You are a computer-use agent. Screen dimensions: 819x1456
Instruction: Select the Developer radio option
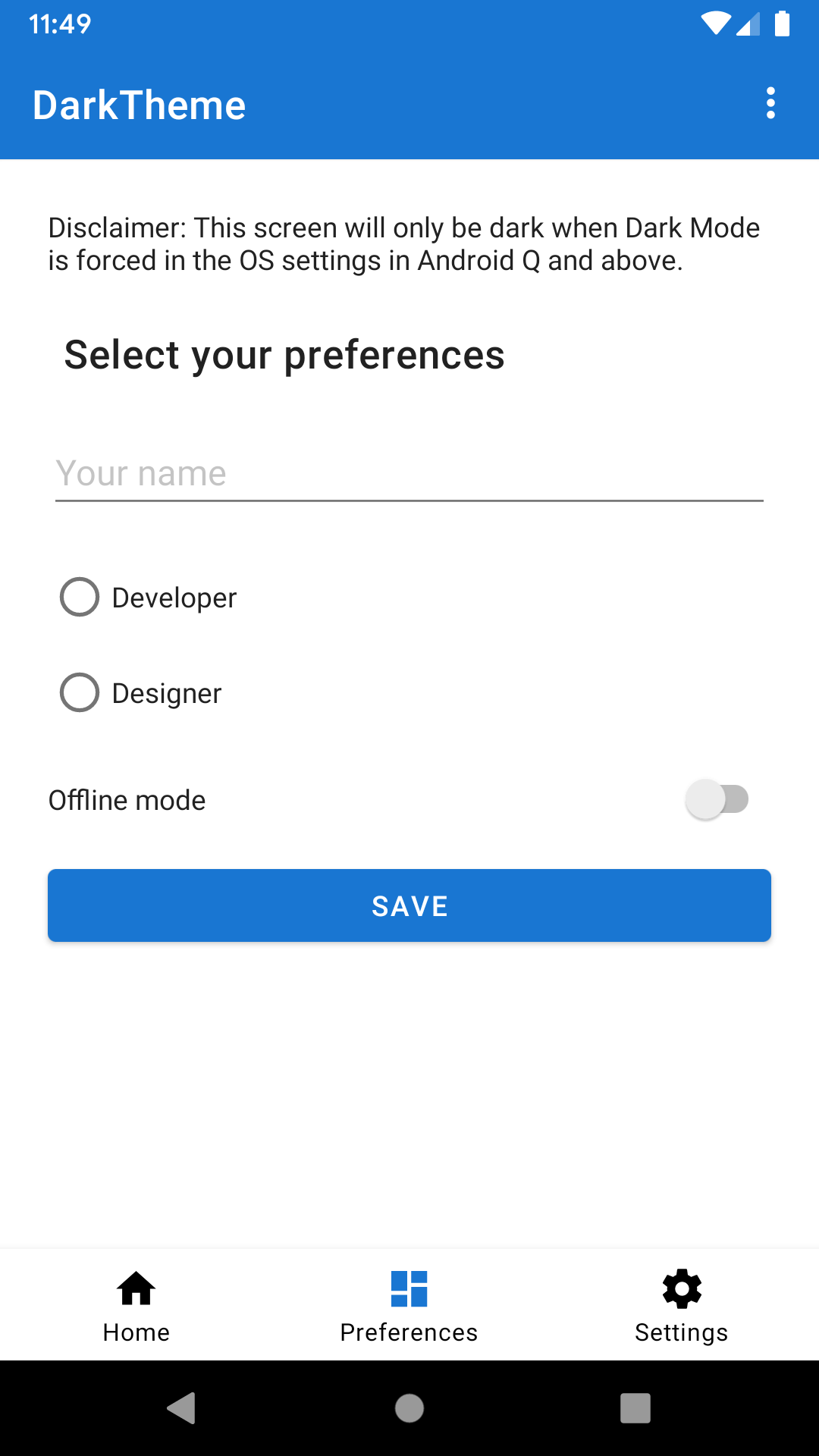tap(80, 598)
